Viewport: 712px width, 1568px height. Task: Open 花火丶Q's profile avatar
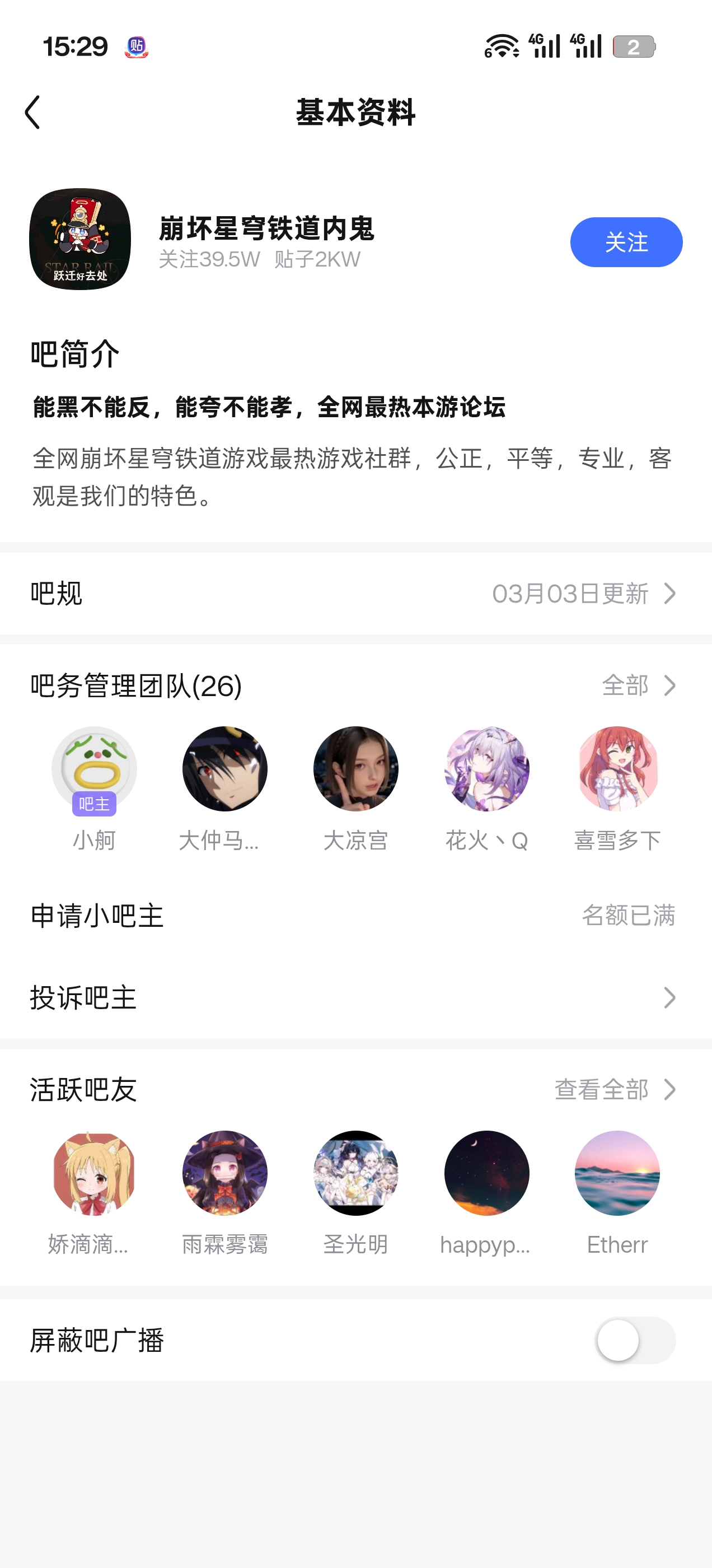click(x=487, y=769)
